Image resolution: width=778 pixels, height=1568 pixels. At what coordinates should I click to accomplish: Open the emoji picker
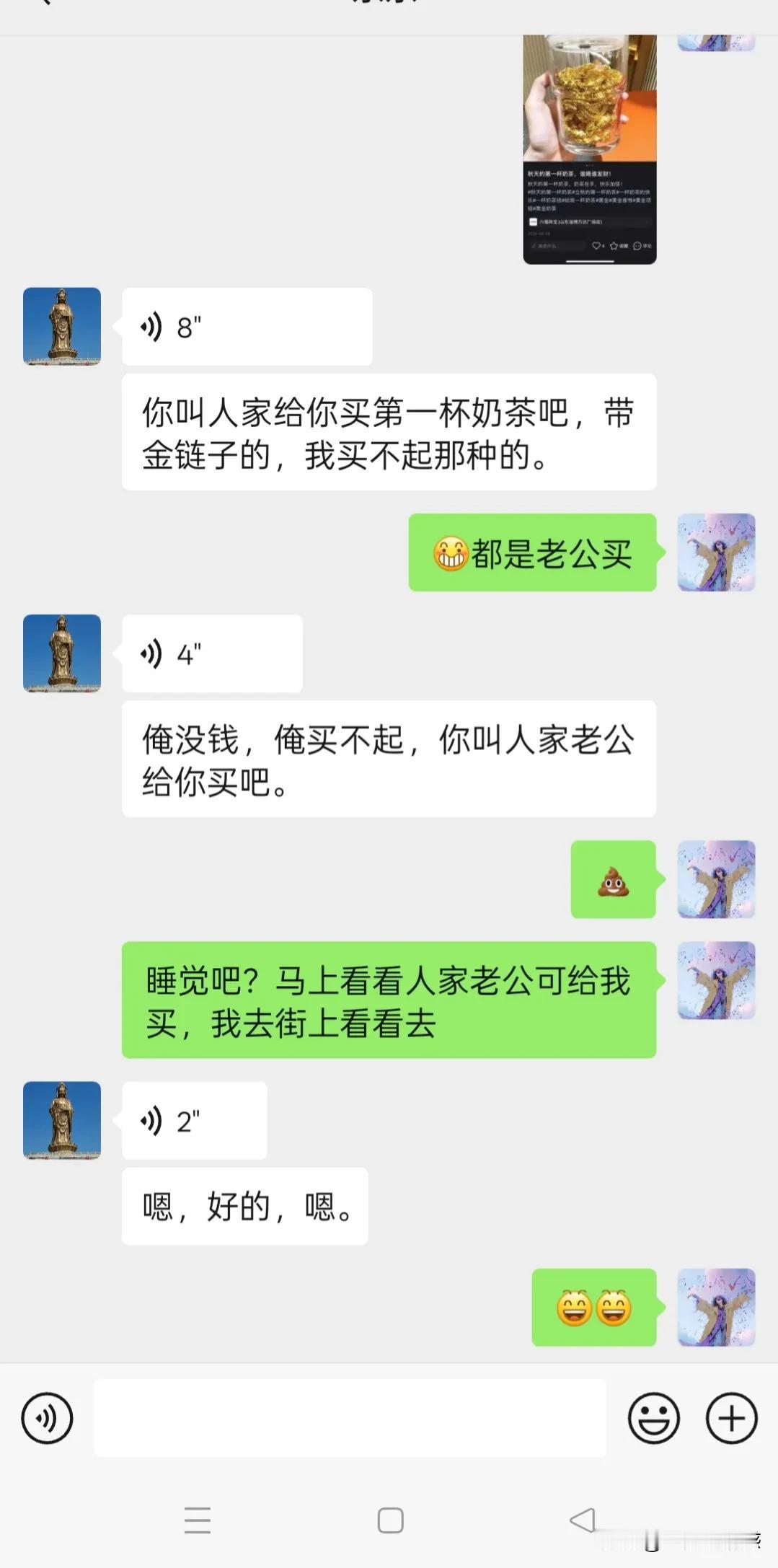click(x=655, y=1418)
